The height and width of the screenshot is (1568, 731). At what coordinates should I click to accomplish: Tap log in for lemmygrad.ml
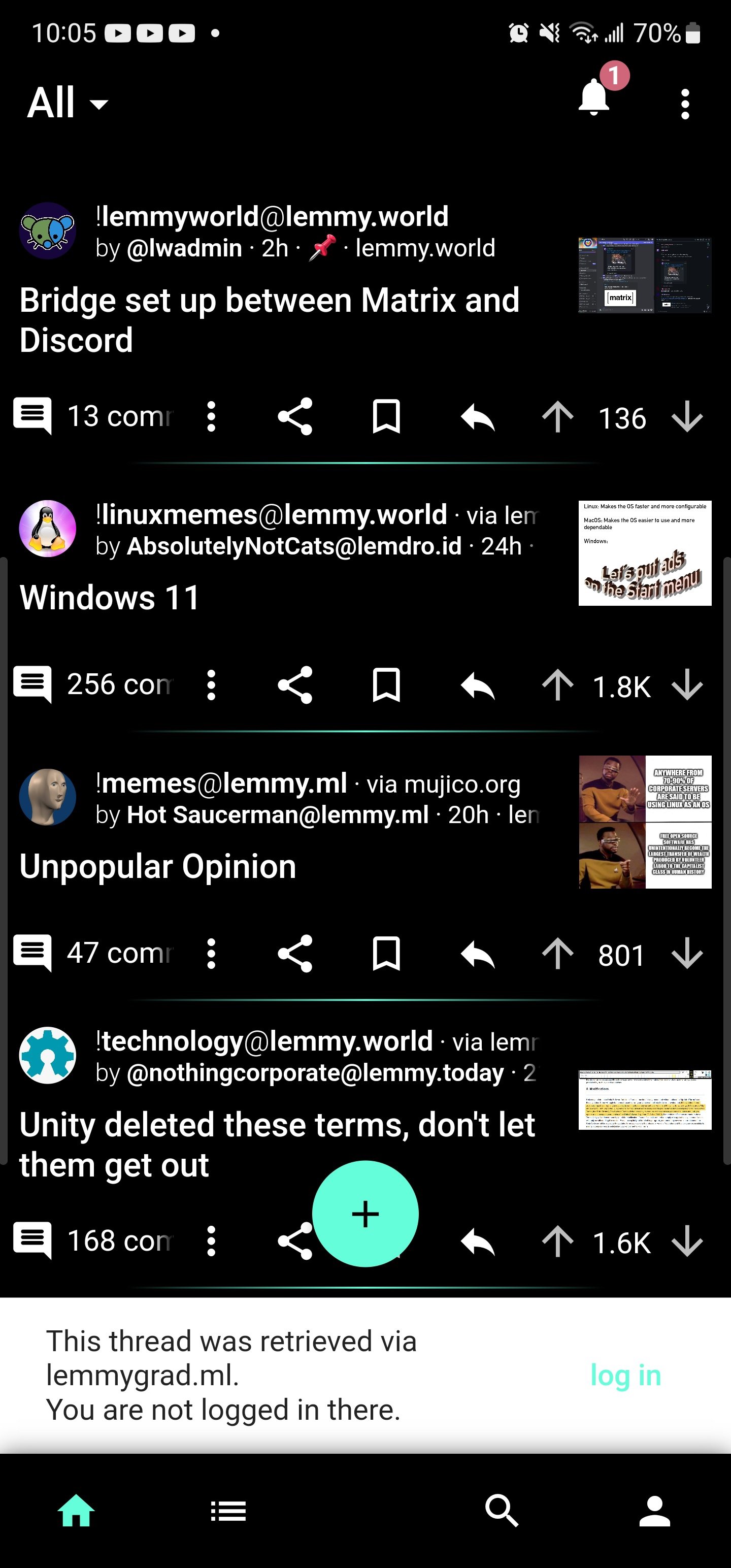[626, 1375]
